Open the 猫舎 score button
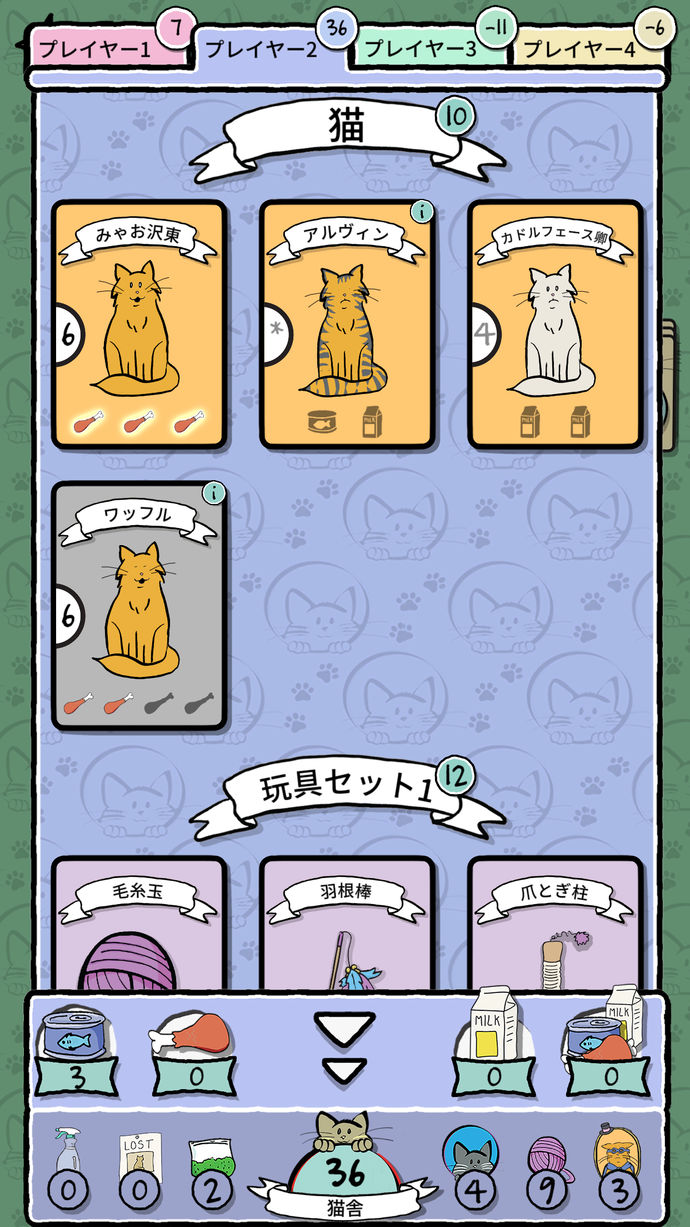The width and height of the screenshot is (690, 1227). pyautogui.click(x=345, y=1172)
